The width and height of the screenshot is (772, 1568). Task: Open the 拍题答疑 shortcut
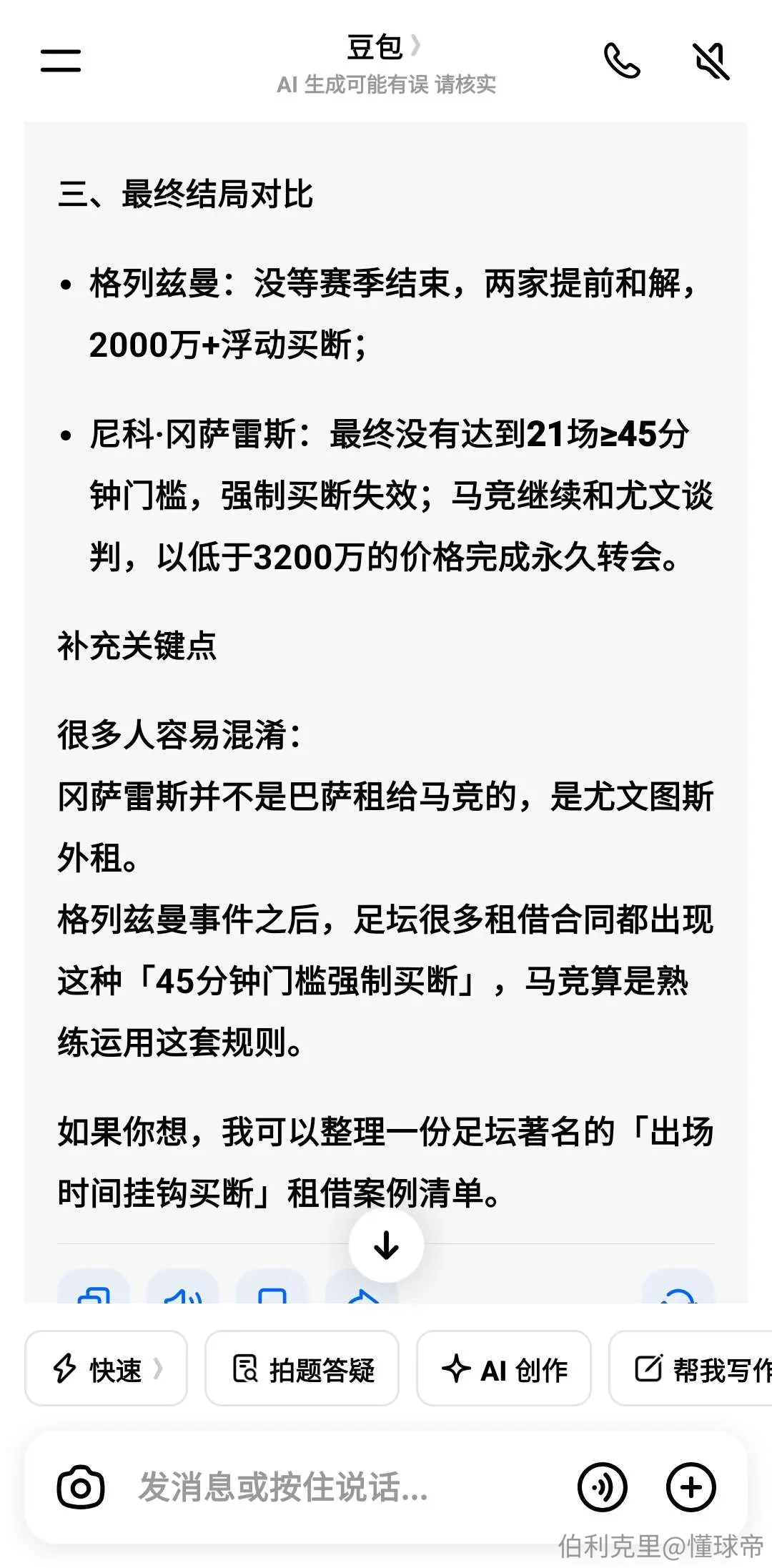click(302, 1369)
